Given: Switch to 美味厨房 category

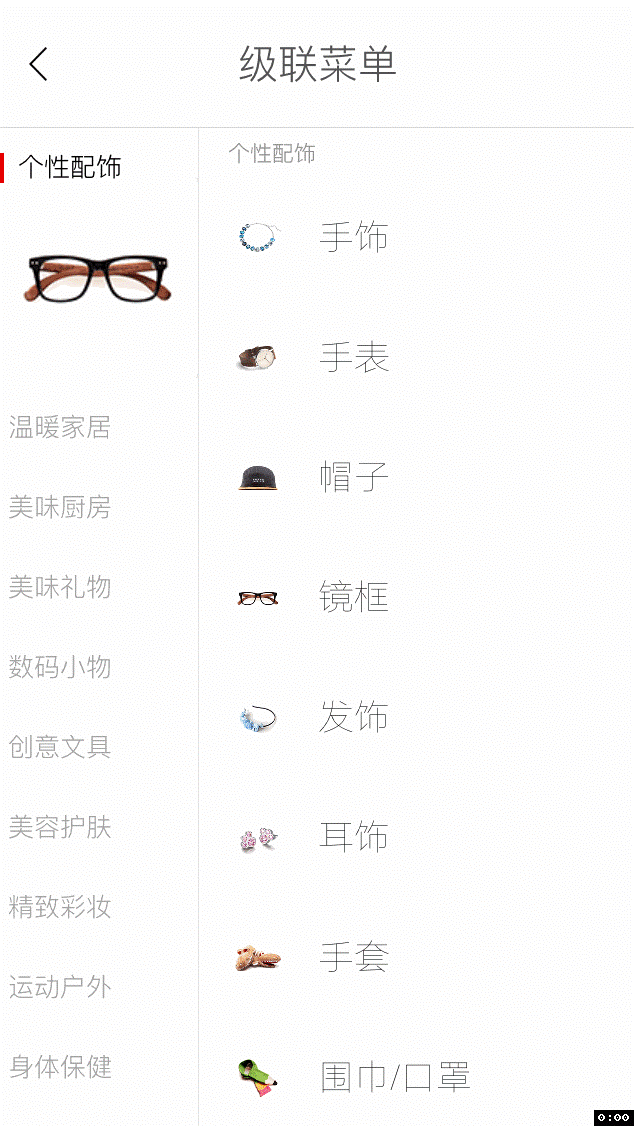Looking at the screenshot, I should pos(60,508).
